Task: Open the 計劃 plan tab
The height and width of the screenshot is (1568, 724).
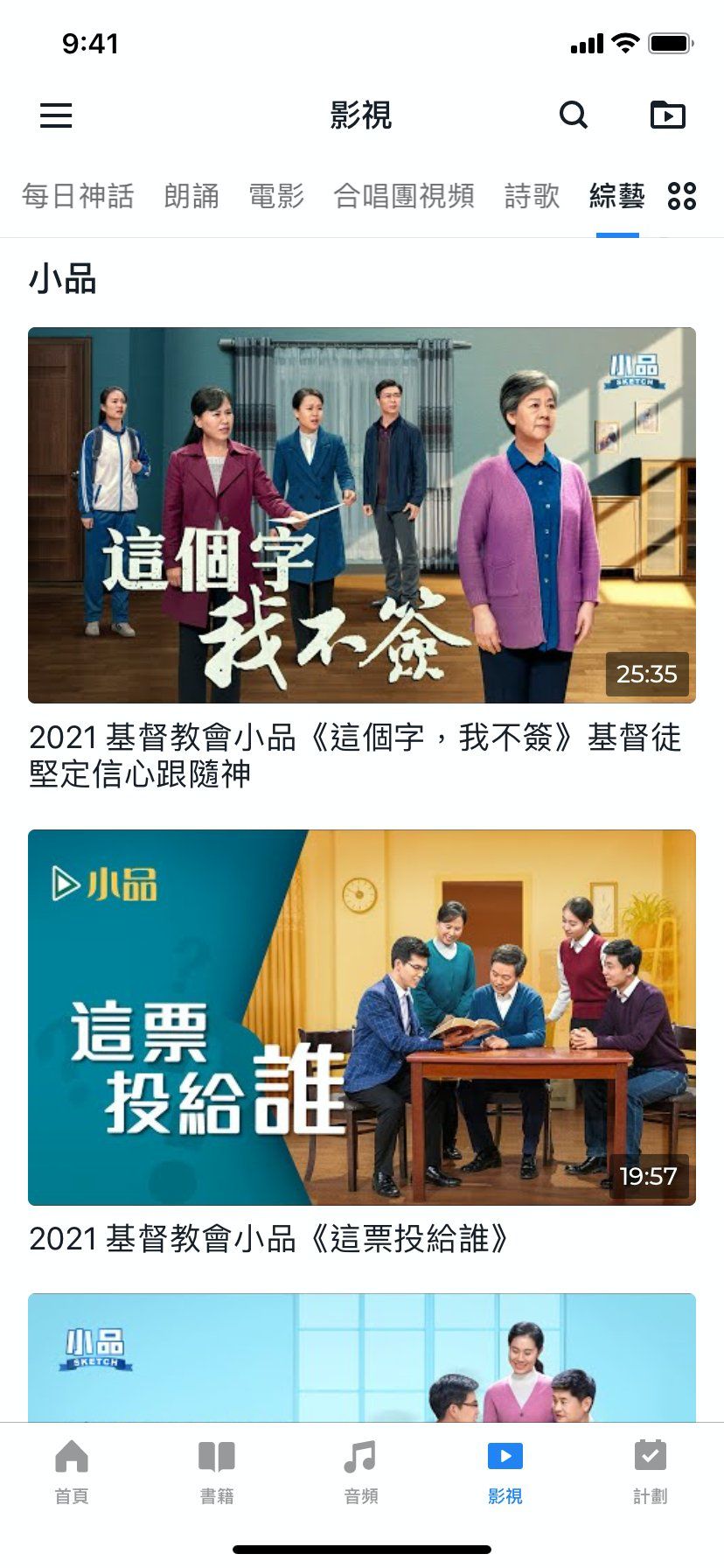Action: click(x=651, y=1472)
